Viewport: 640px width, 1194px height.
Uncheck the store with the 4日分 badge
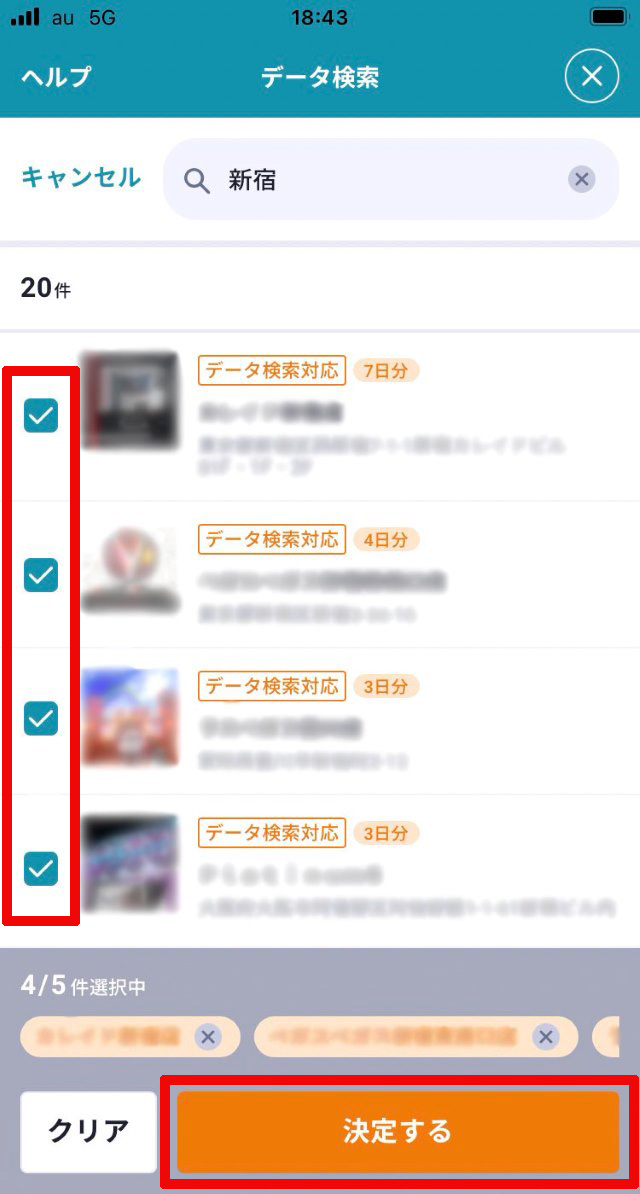click(41, 575)
